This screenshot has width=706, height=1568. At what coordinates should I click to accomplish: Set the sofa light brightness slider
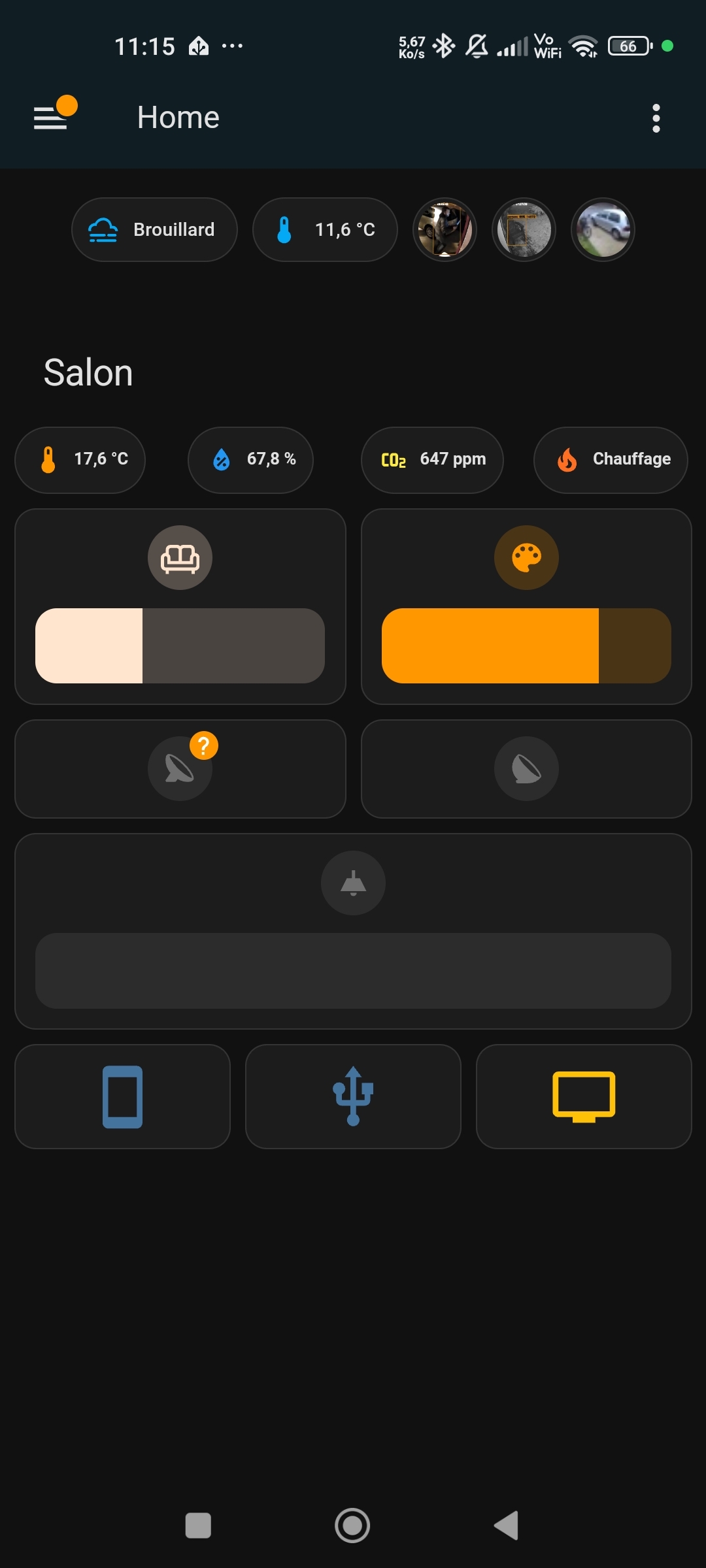(180, 646)
